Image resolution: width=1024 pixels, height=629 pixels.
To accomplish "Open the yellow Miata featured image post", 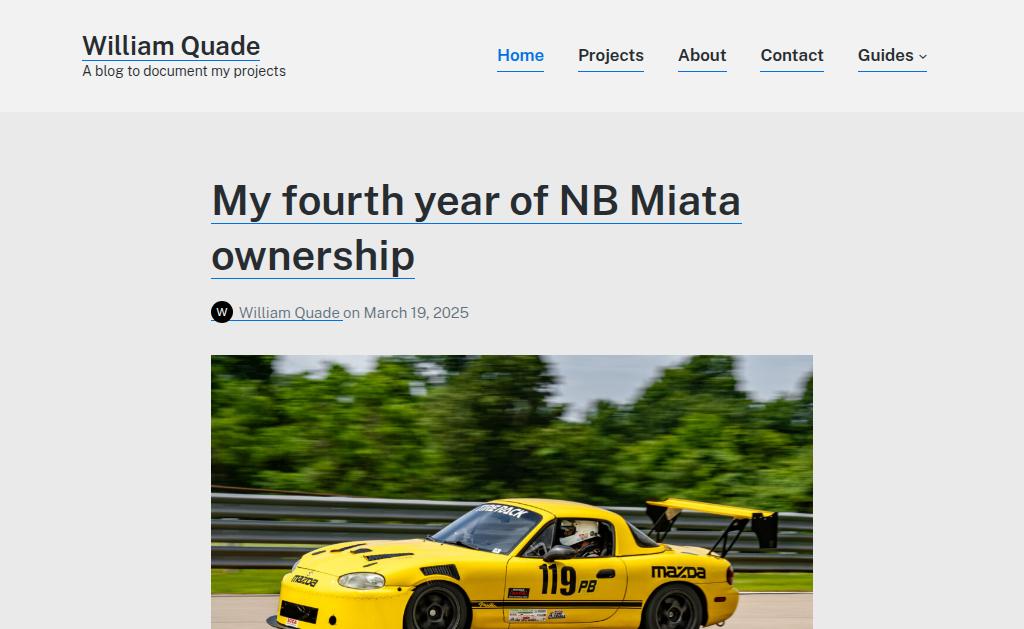I will [x=511, y=491].
